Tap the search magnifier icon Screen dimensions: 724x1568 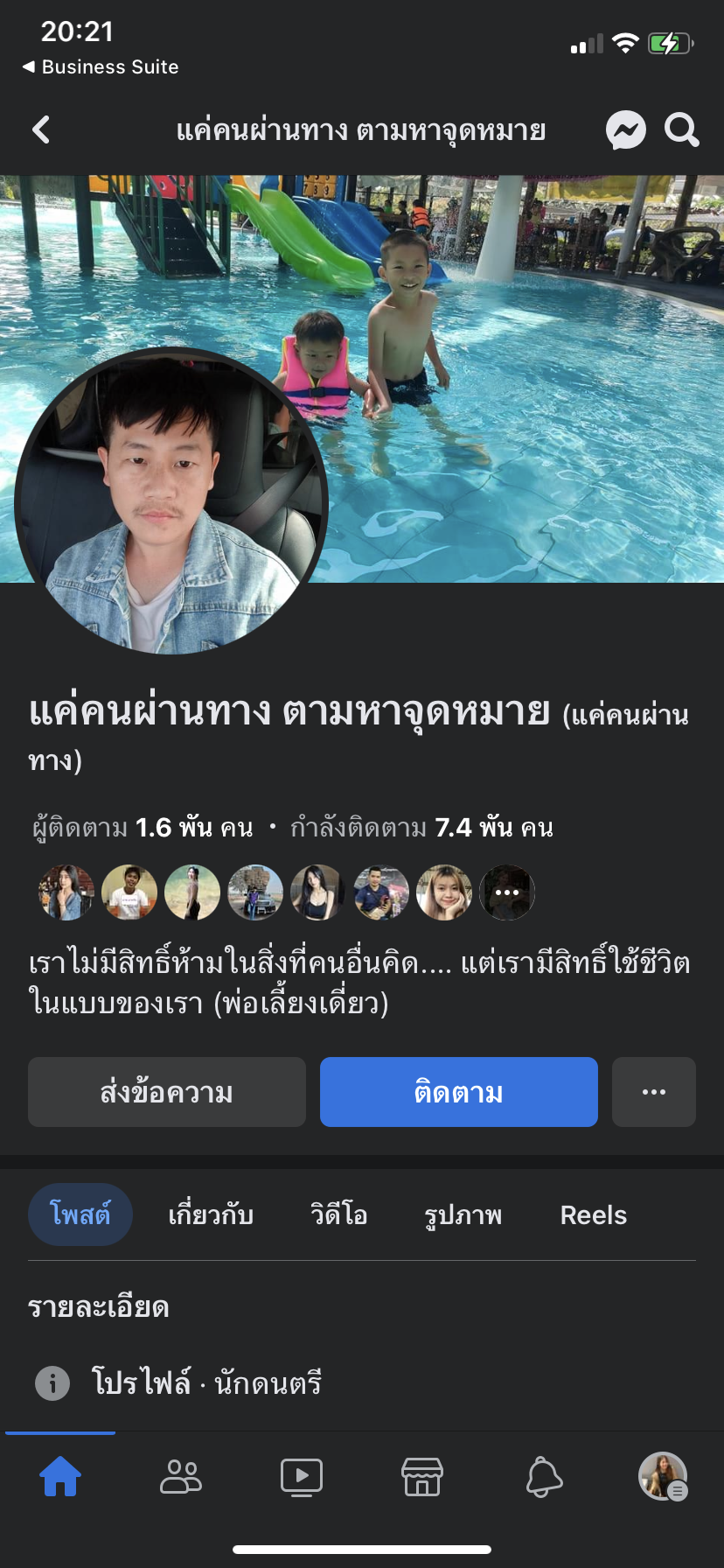coord(681,130)
